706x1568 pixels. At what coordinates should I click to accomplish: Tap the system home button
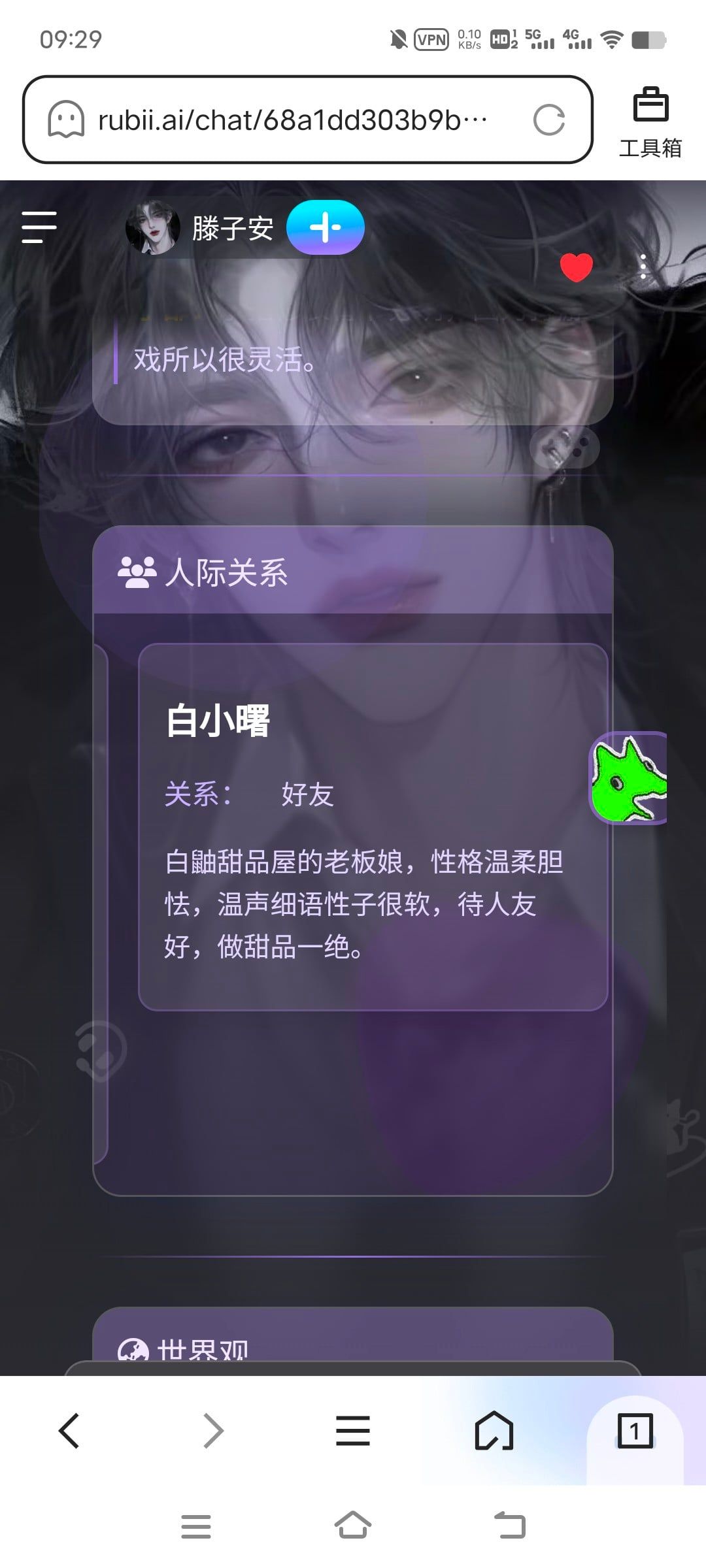pos(353,1526)
